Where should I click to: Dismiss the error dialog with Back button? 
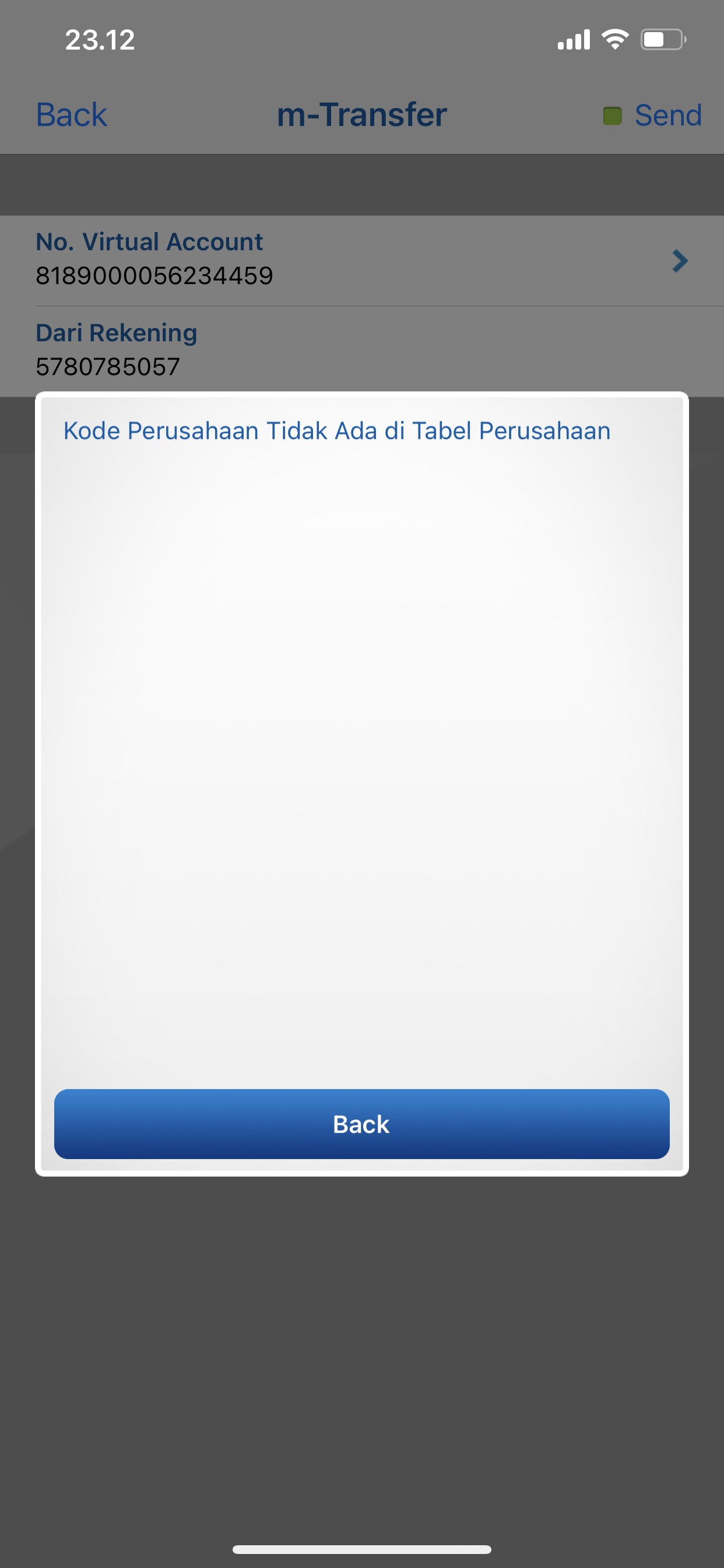[361, 1123]
